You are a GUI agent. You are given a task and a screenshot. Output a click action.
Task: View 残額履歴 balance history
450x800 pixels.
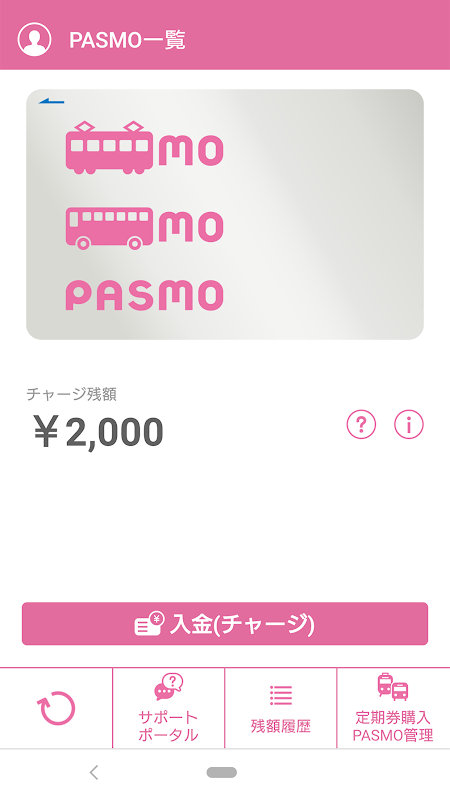[x=281, y=708]
